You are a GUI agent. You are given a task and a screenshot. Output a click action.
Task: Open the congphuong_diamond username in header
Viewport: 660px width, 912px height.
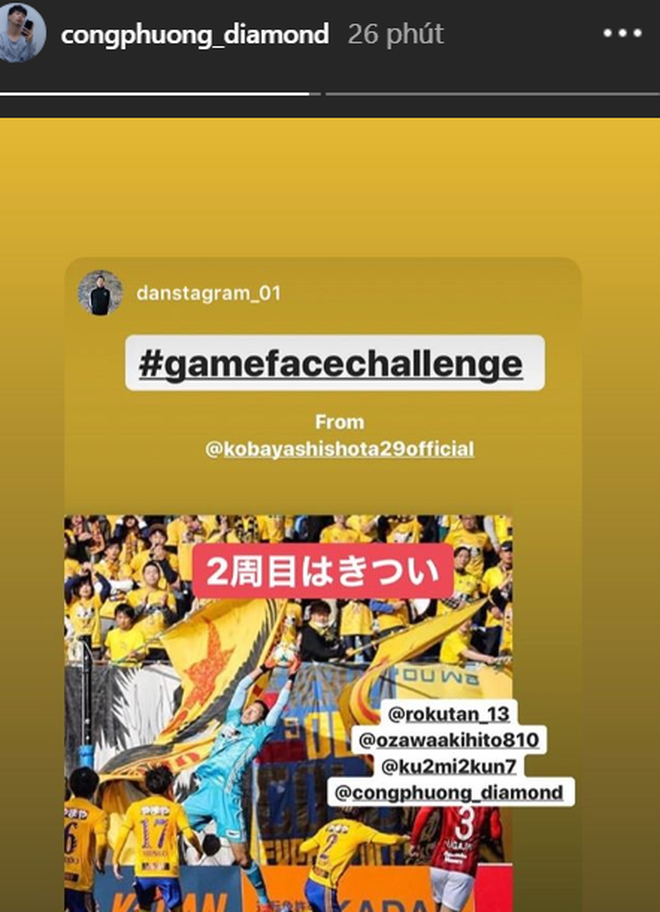(x=195, y=35)
